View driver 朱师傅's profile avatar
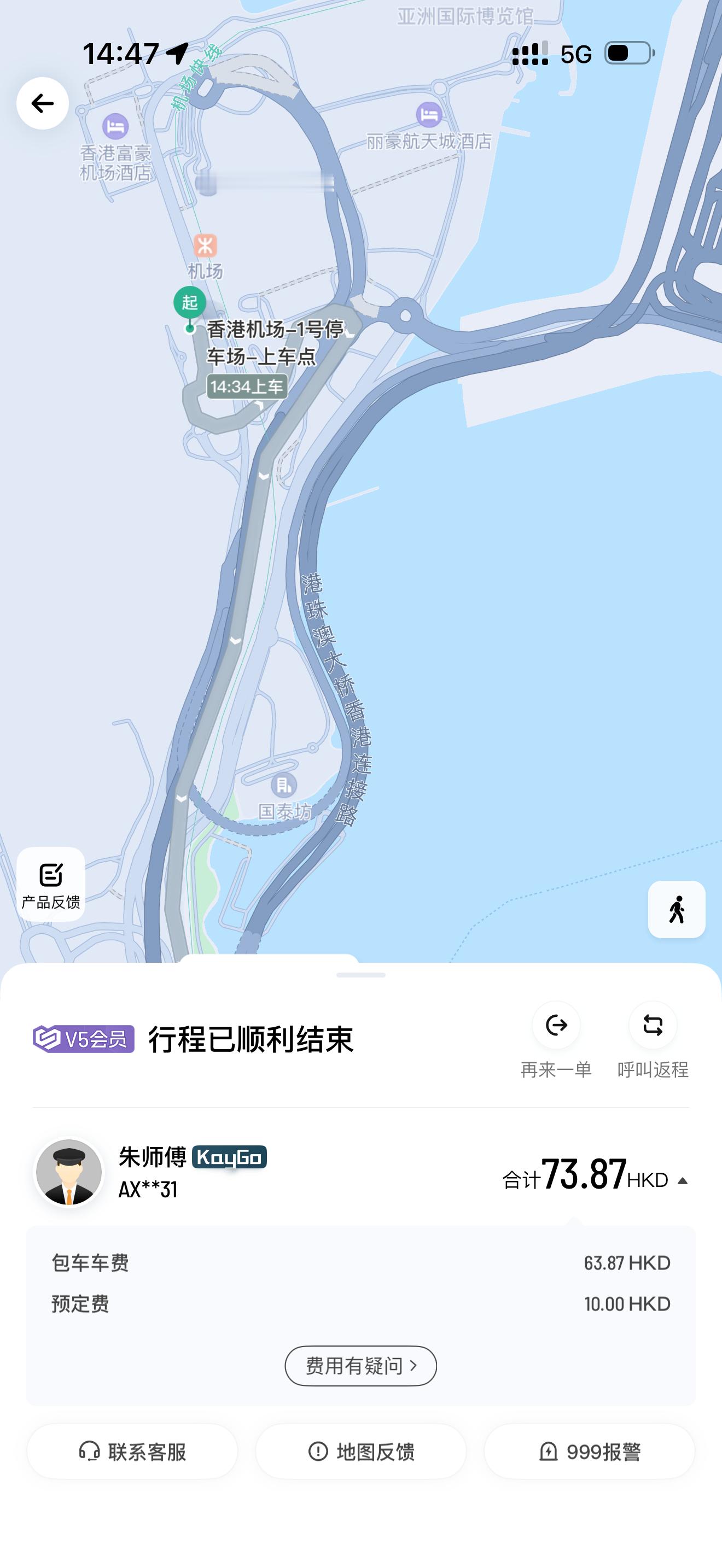Screen dimensions: 722x1568 point(69,1173)
